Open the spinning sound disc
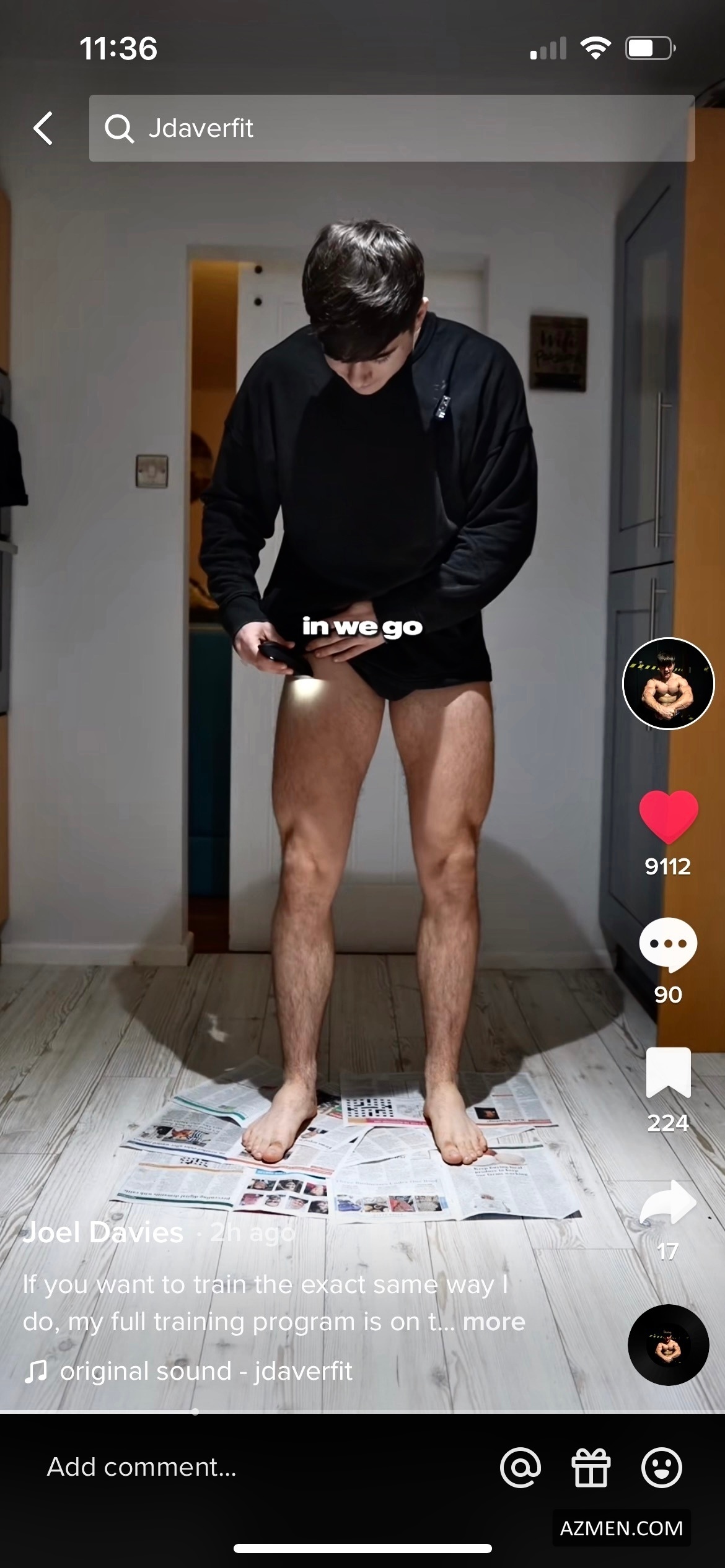The height and width of the screenshot is (1568, 725). [668, 1345]
